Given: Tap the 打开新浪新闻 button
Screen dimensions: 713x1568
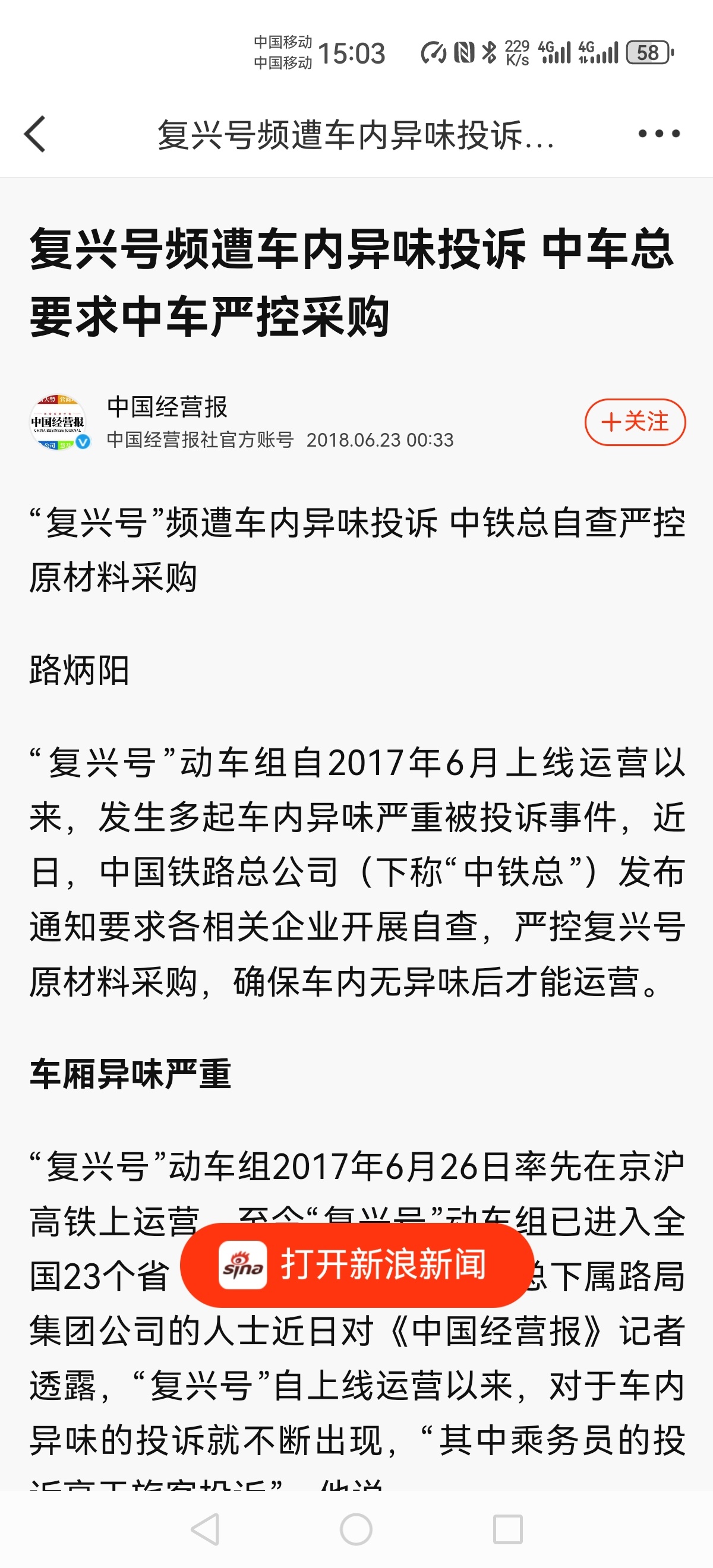Looking at the screenshot, I should click(358, 1265).
